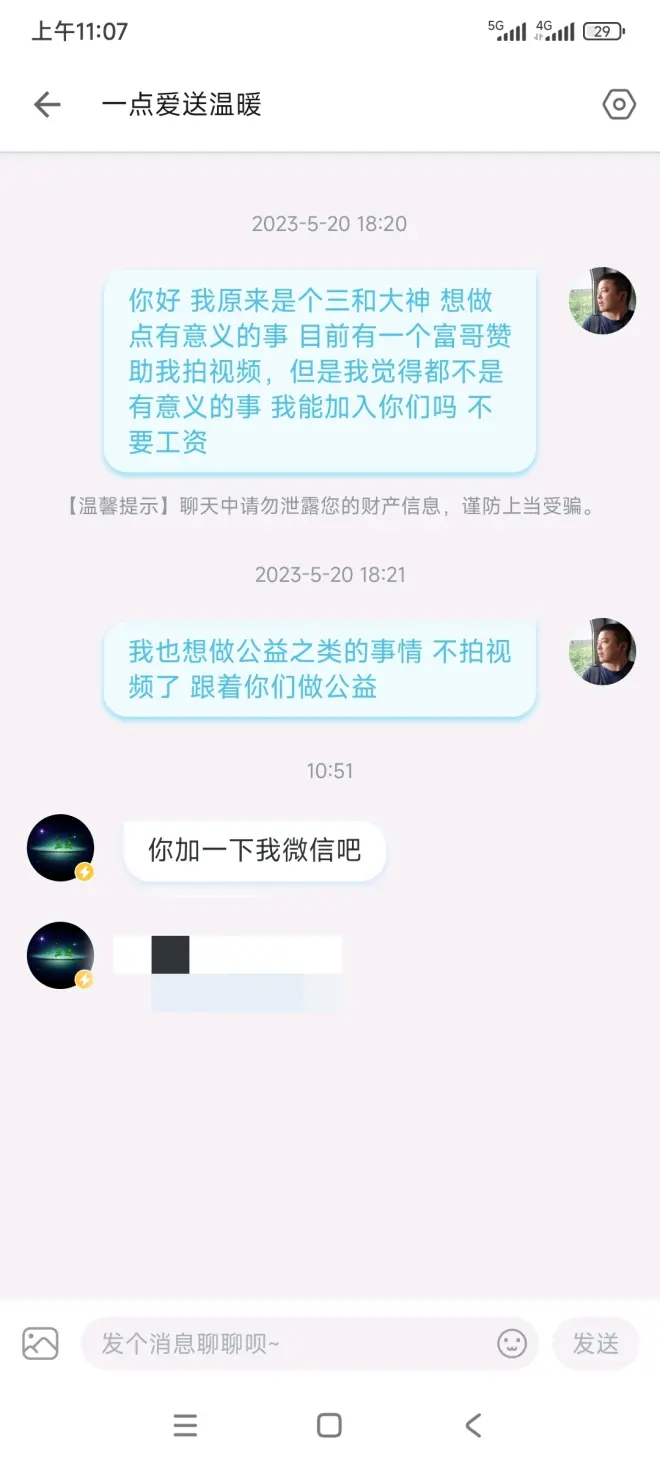Screen dimensions: 660x1467
Task: Open system recent apps menu
Action: tap(185, 1425)
